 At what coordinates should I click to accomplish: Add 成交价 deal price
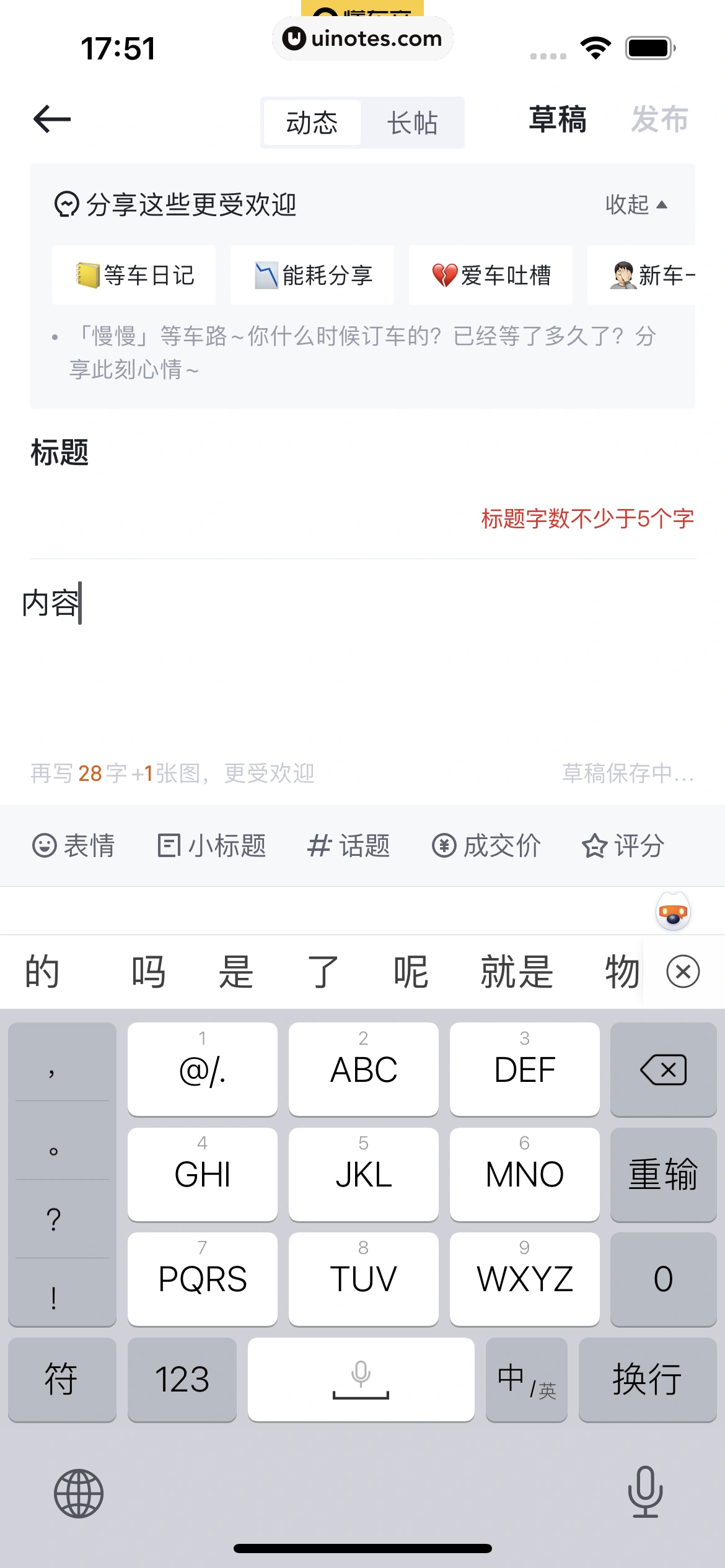pyautogui.click(x=486, y=845)
